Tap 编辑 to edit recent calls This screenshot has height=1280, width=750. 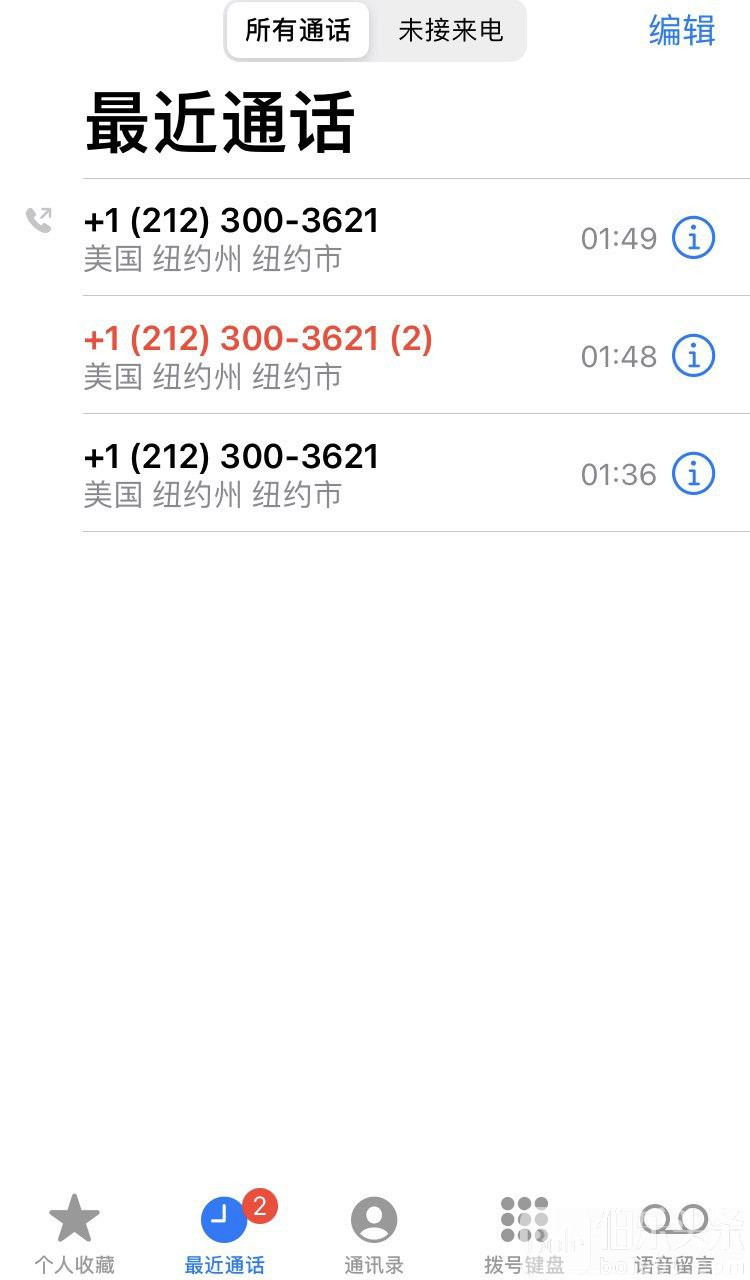(x=682, y=31)
